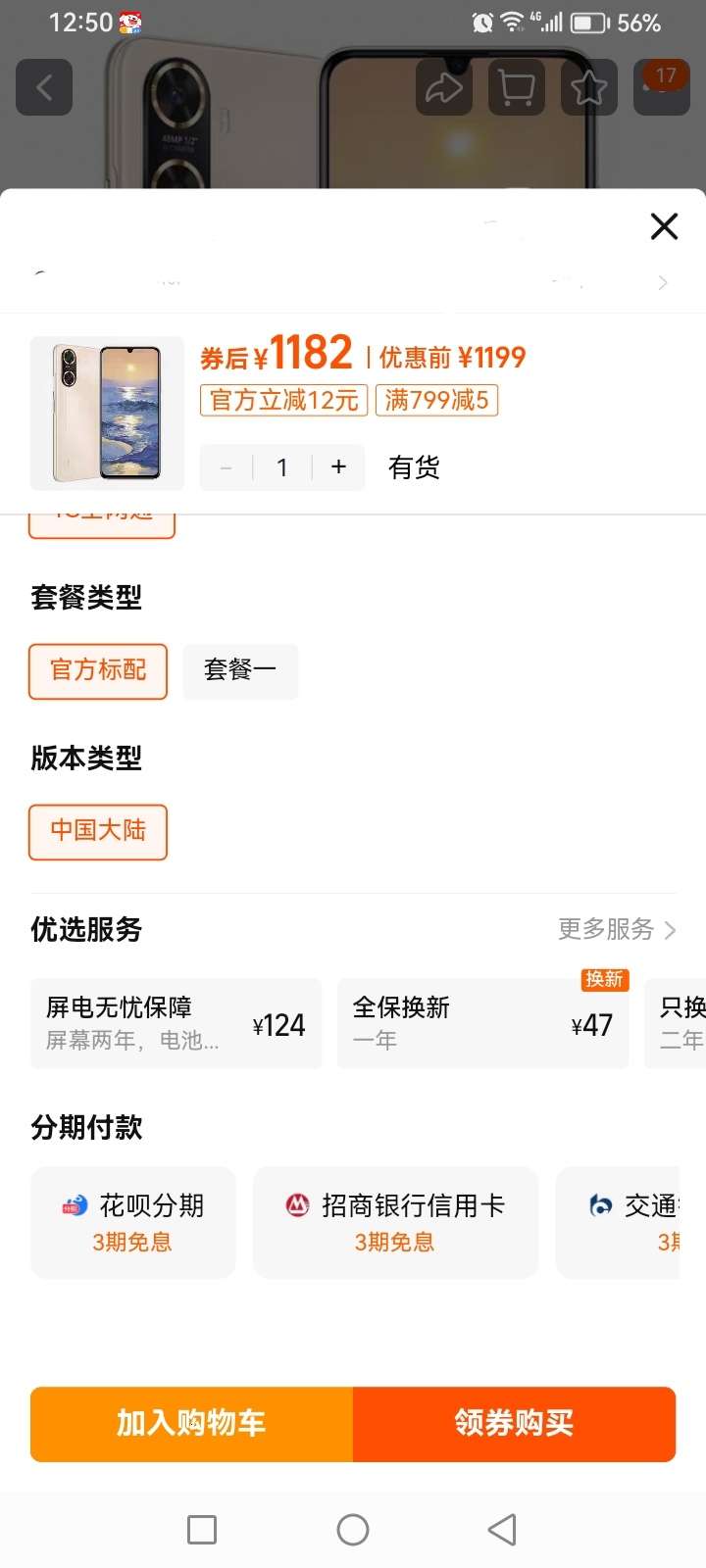The width and height of the screenshot is (706, 1568).
Task: Increase quantity with the plus button
Action: click(x=338, y=466)
